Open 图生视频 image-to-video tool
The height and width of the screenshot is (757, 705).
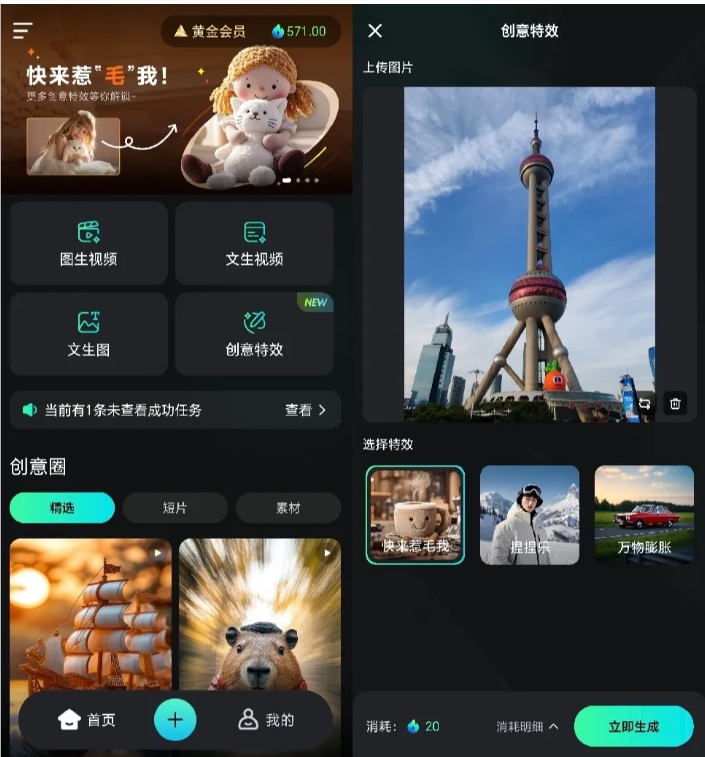tap(88, 244)
